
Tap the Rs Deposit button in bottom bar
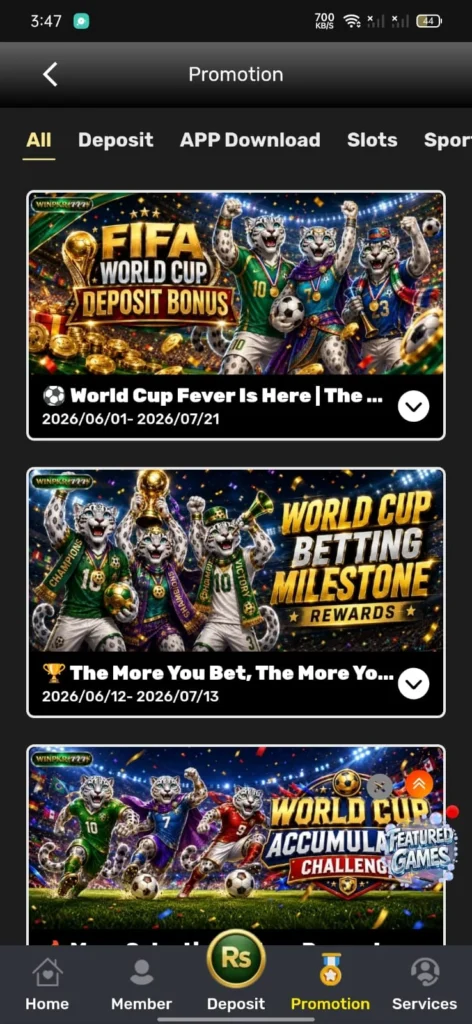[x=236, y=973]
